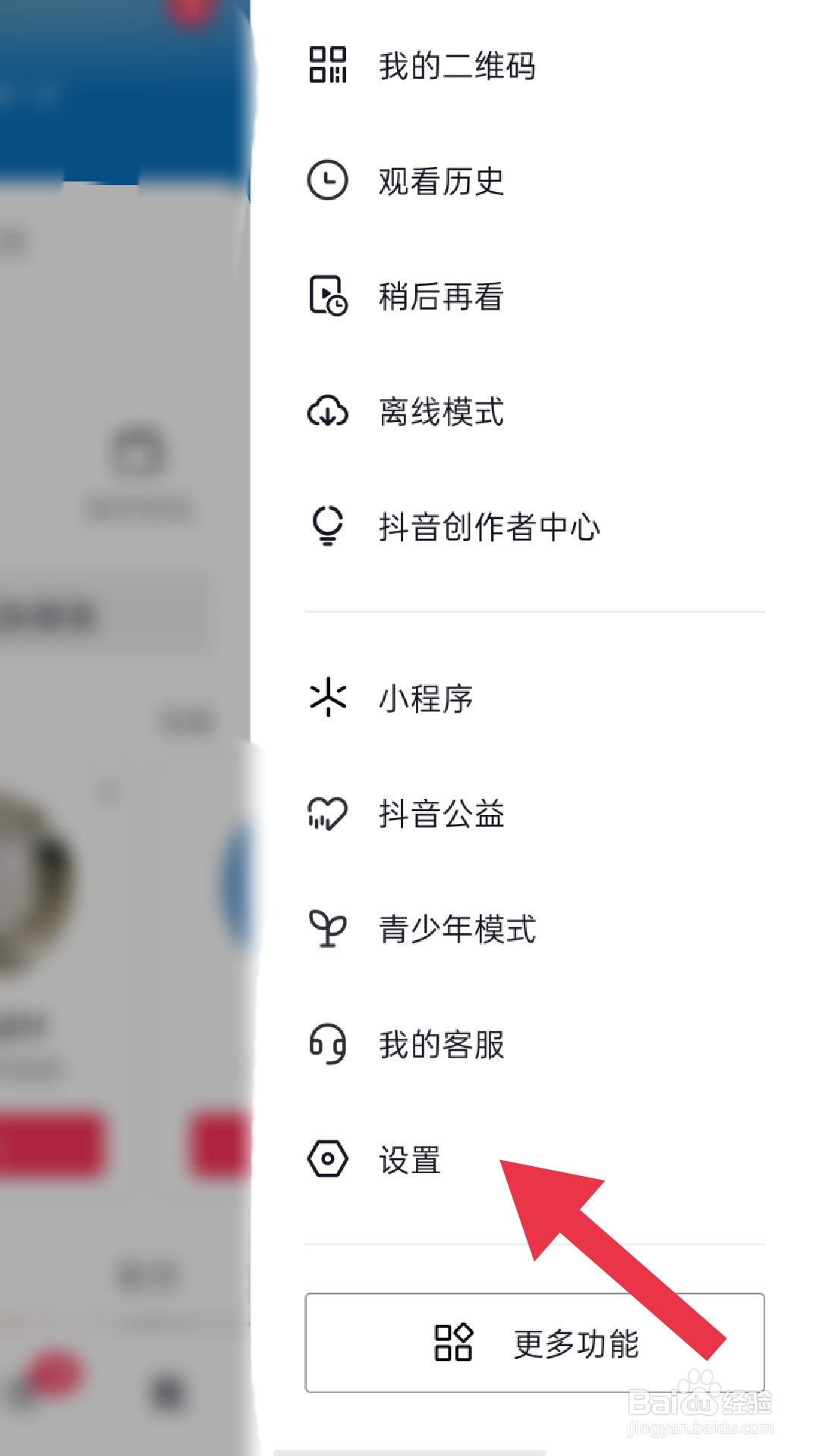Click the lightbulb icon for 抖音创作者中心
This screenshot has height=1456, width=819.
pyautogui.click(x=326, y=526)
